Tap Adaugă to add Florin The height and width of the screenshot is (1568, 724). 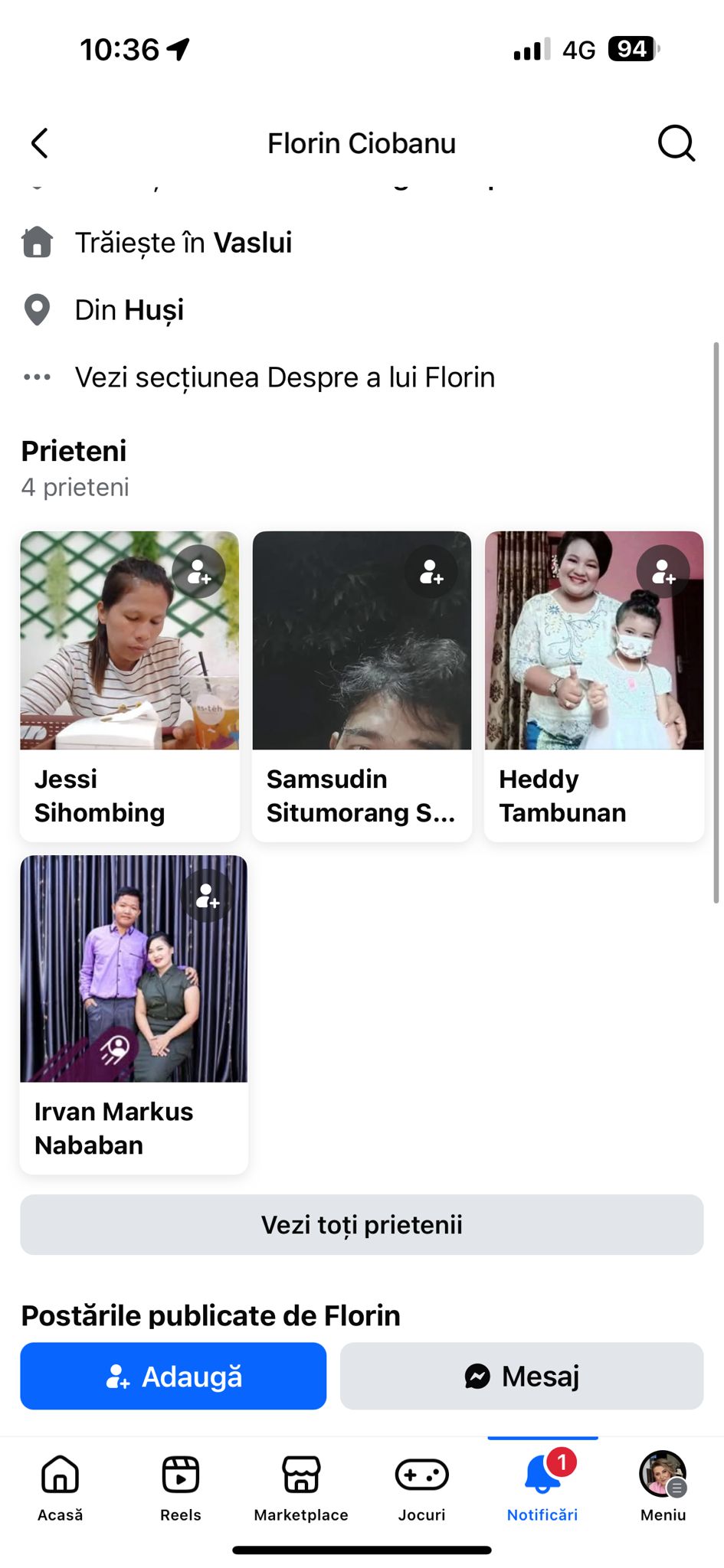coord(173,1376)
